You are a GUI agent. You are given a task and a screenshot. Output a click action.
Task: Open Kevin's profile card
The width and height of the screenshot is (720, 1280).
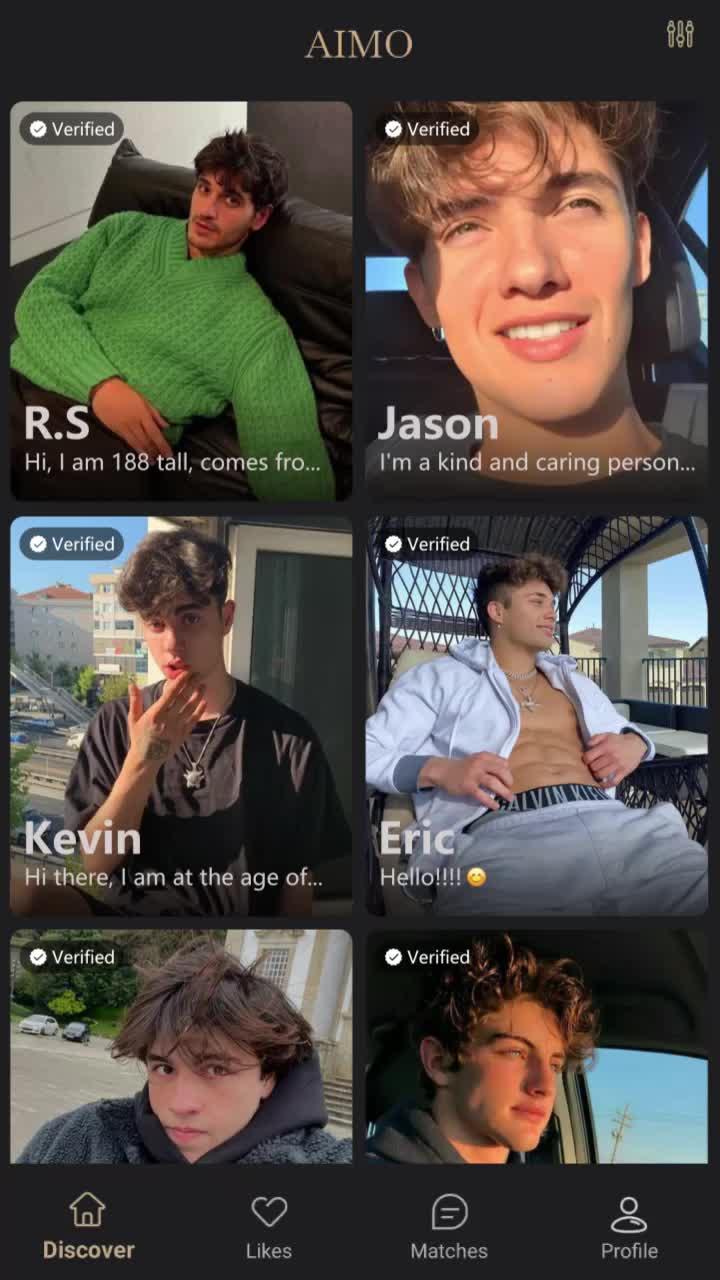coord(181,715)
